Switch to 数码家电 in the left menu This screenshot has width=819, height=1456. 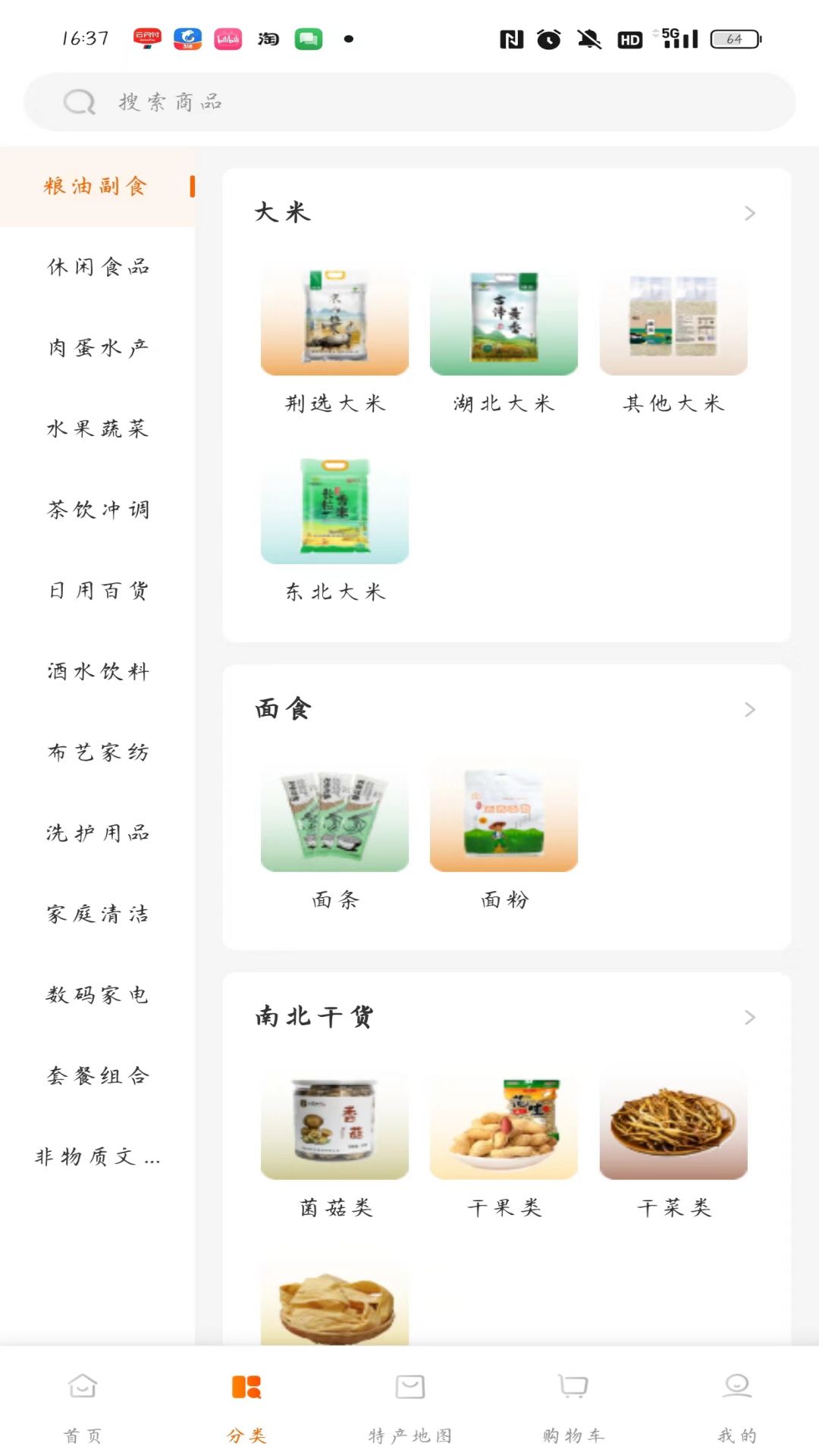click(97, 996)
